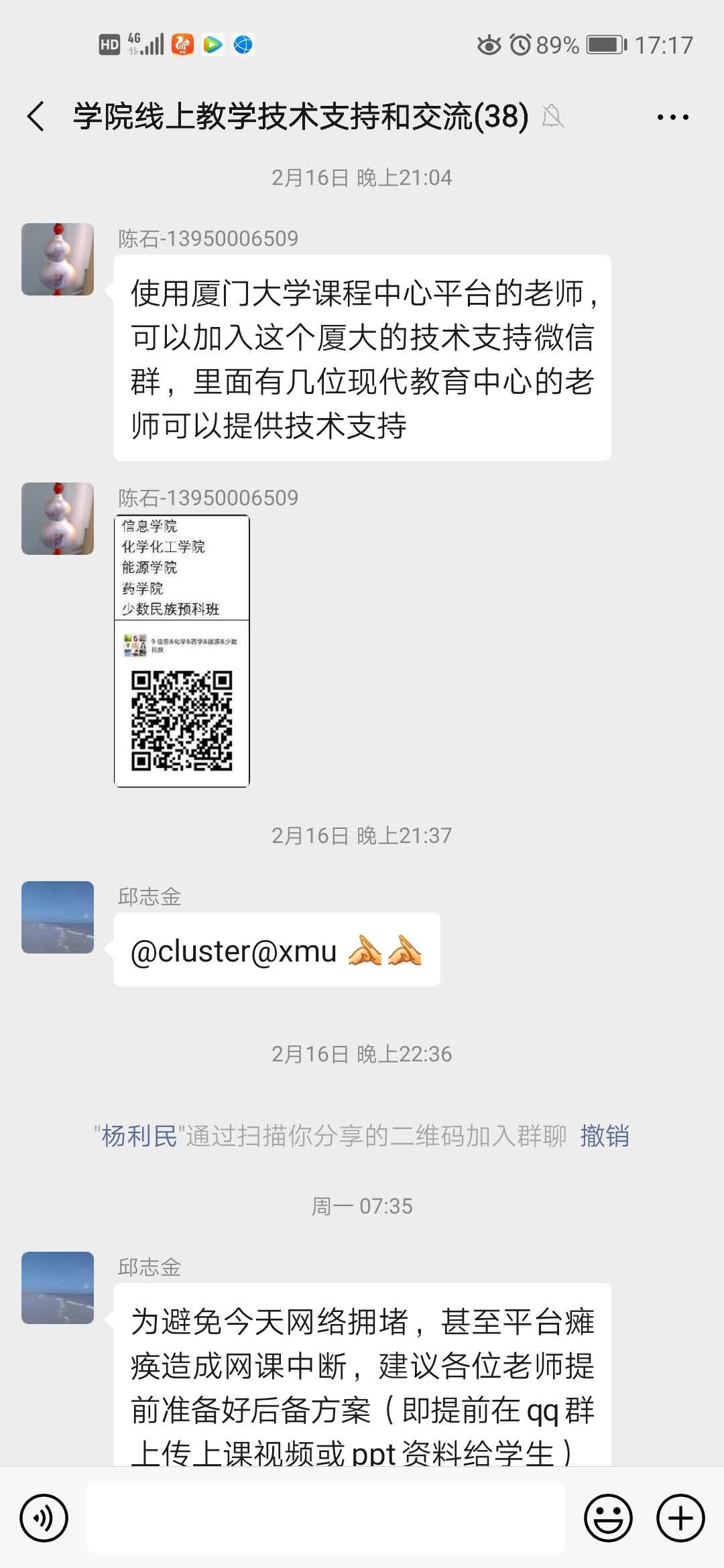This screenshot has width=724, height=1568.
Task: Open 邱志金's avatar beside the 07:35 message
Action: (58, 1288)
